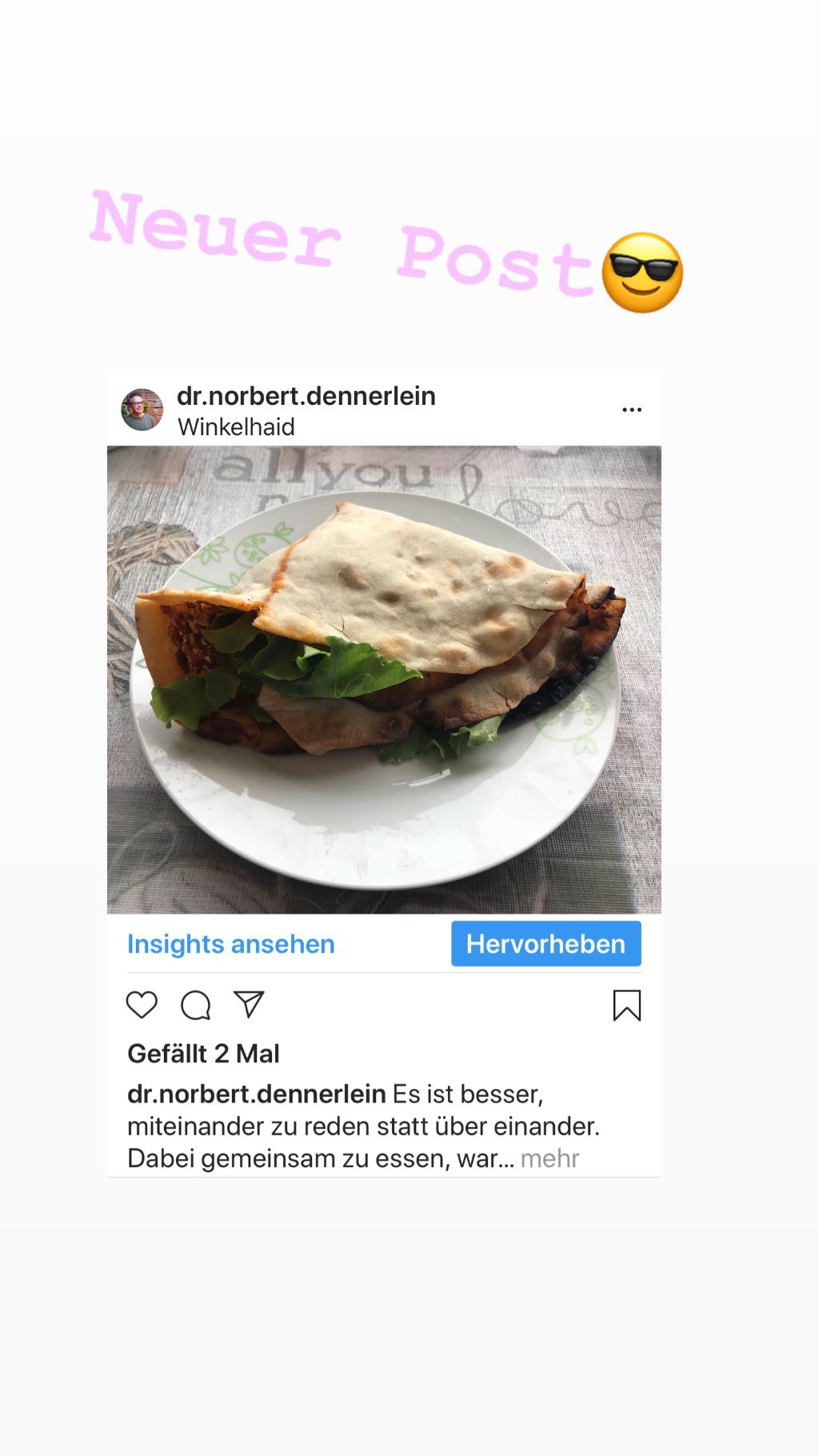This screenshot has height=1456, width=819.
Task: Click 'Gefällt 2 Mal' to view likers
Action: pos(203,1053)
